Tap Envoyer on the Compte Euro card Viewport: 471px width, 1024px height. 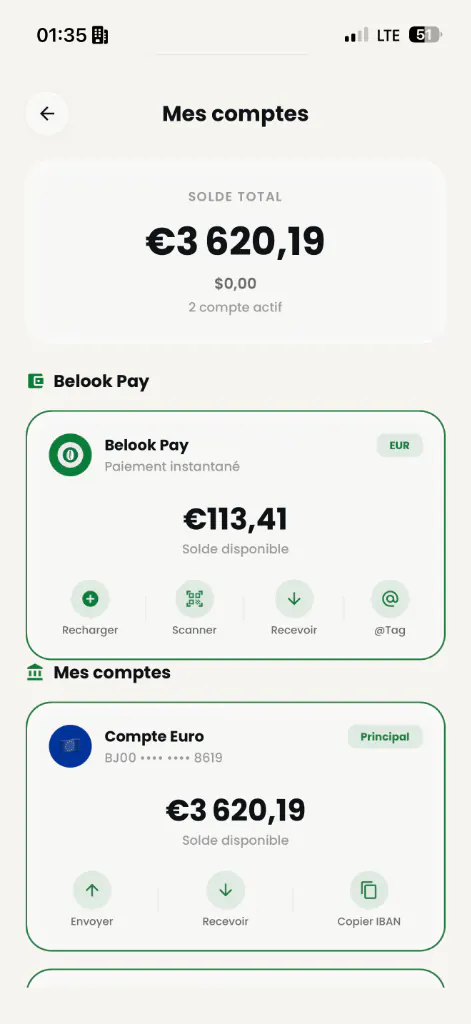92,899
